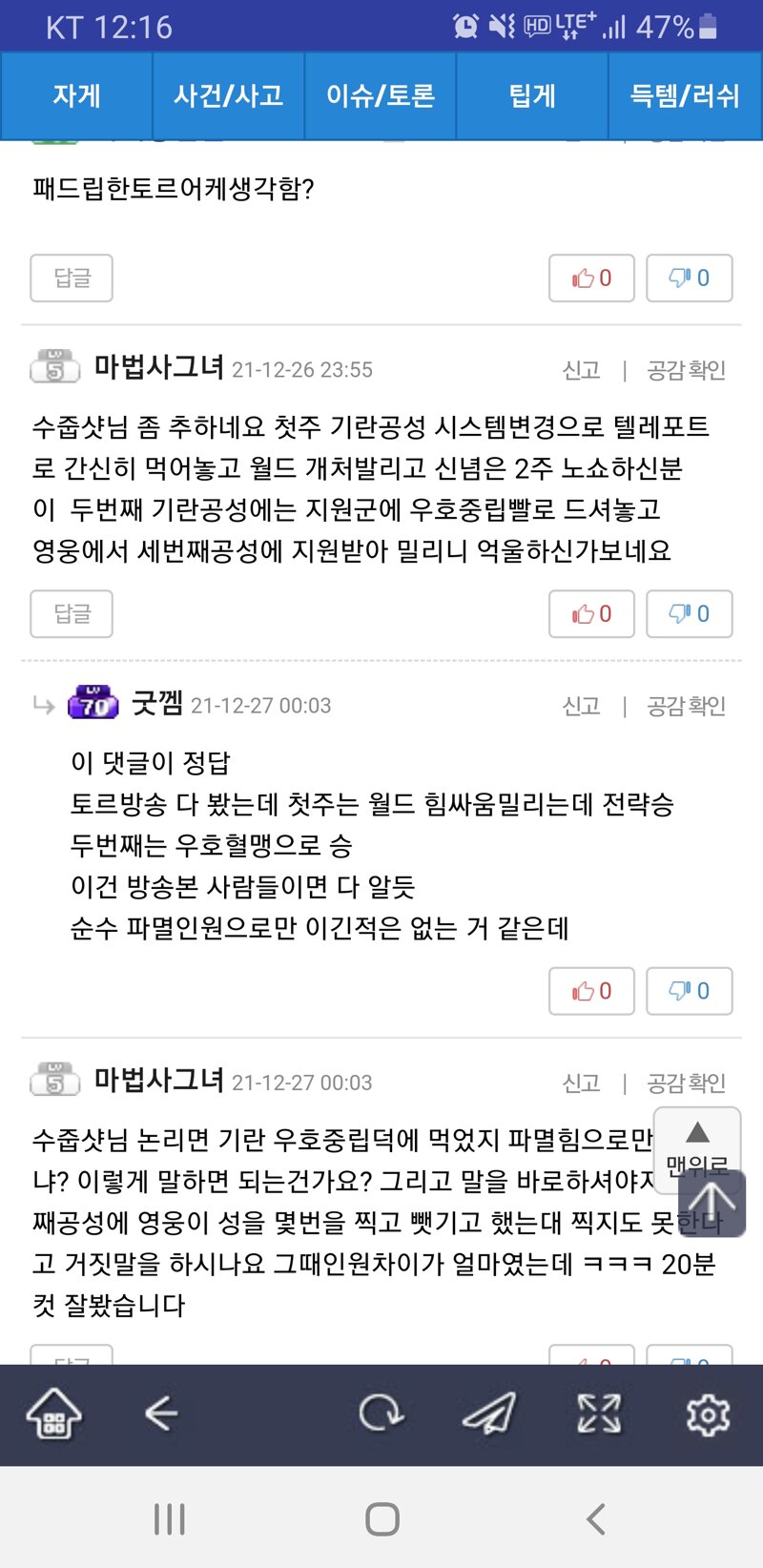Image resolution: width=763 pixels, height=1568 pixels.
Task: Downvote 굿껨's reply
Action: (x=690, y=991)
